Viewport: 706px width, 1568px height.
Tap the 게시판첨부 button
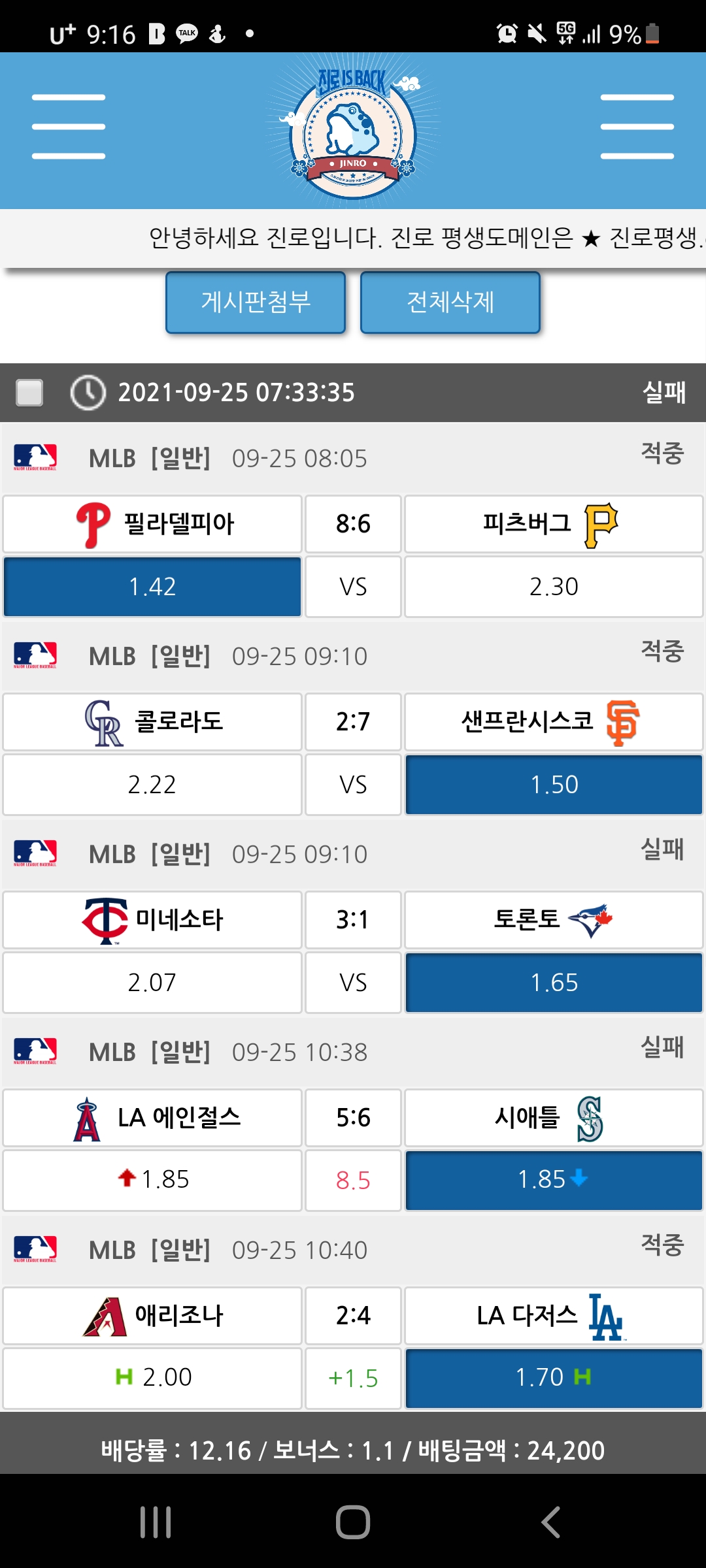coord(256,302)
